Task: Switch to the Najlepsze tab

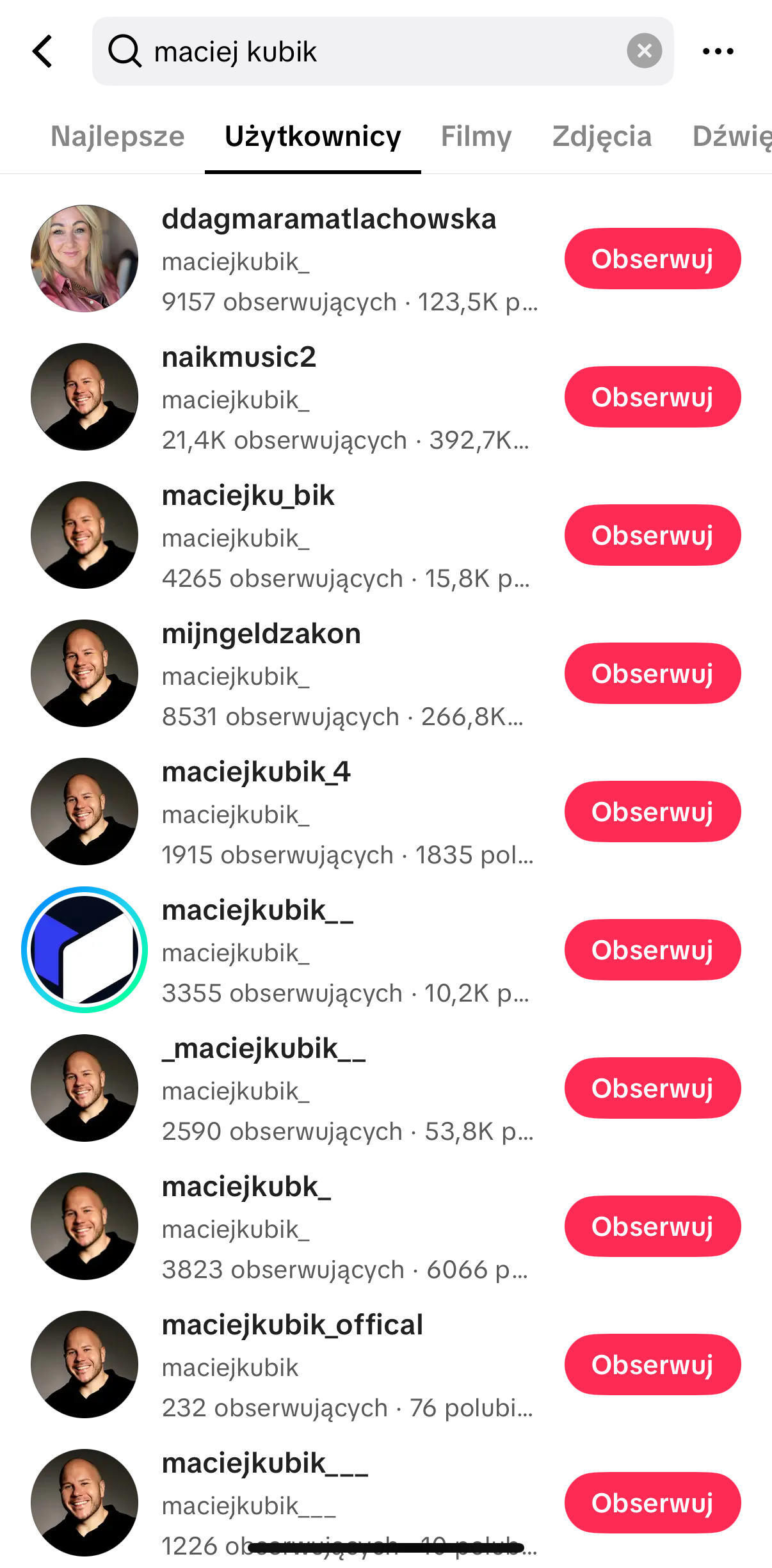Action: click(x=118, y=136)
